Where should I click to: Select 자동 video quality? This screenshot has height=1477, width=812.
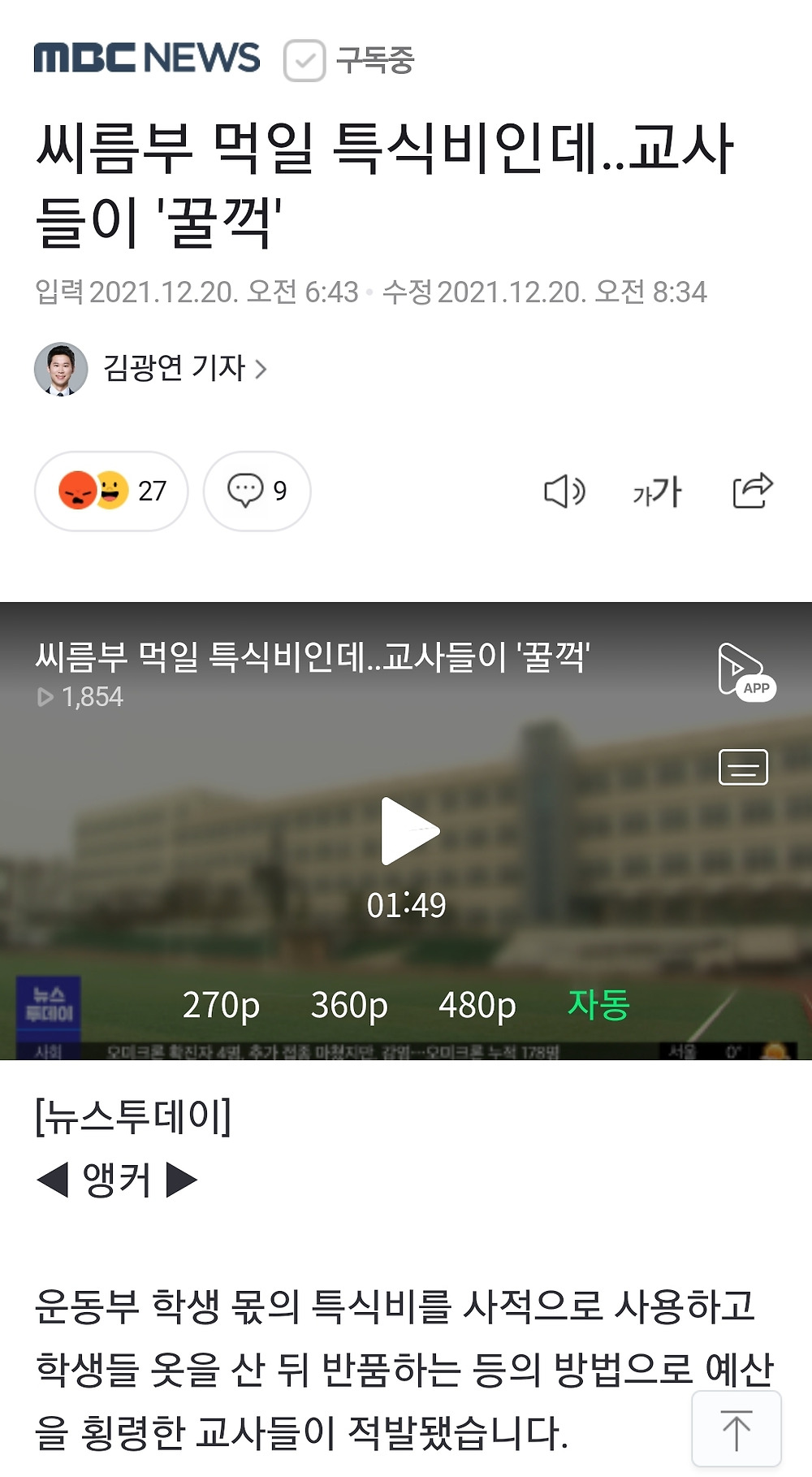pyautogui.click(x=598, y=1004)
